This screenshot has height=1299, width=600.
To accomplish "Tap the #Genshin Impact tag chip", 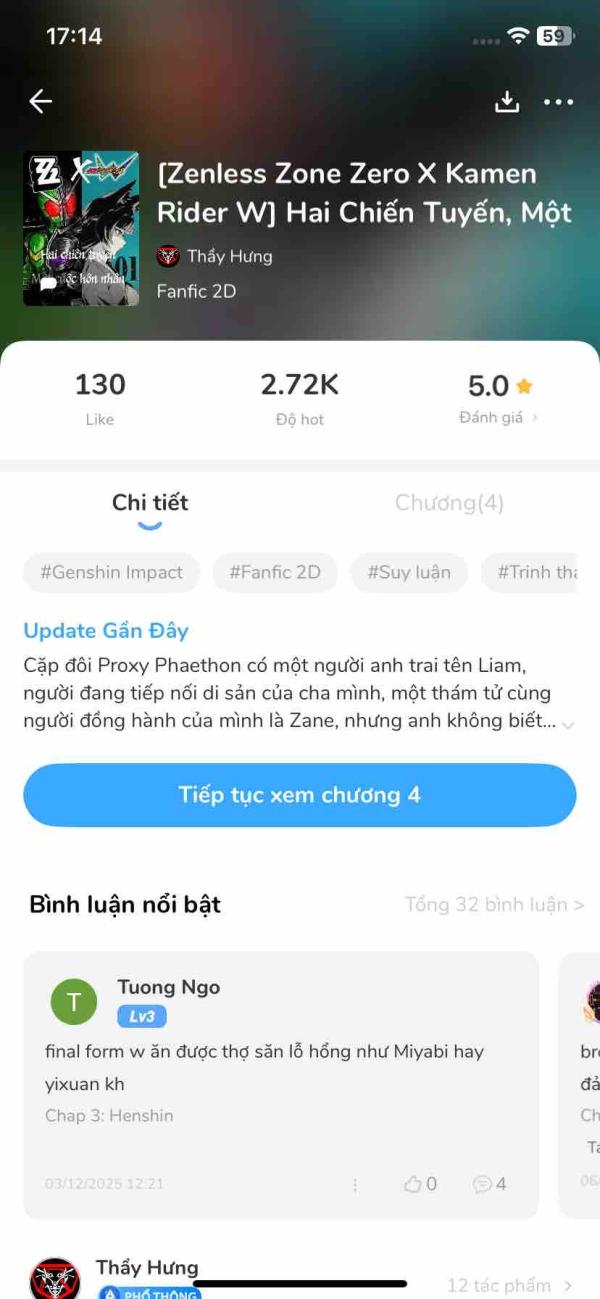I will pyautogui.click(x=111, y=572).
